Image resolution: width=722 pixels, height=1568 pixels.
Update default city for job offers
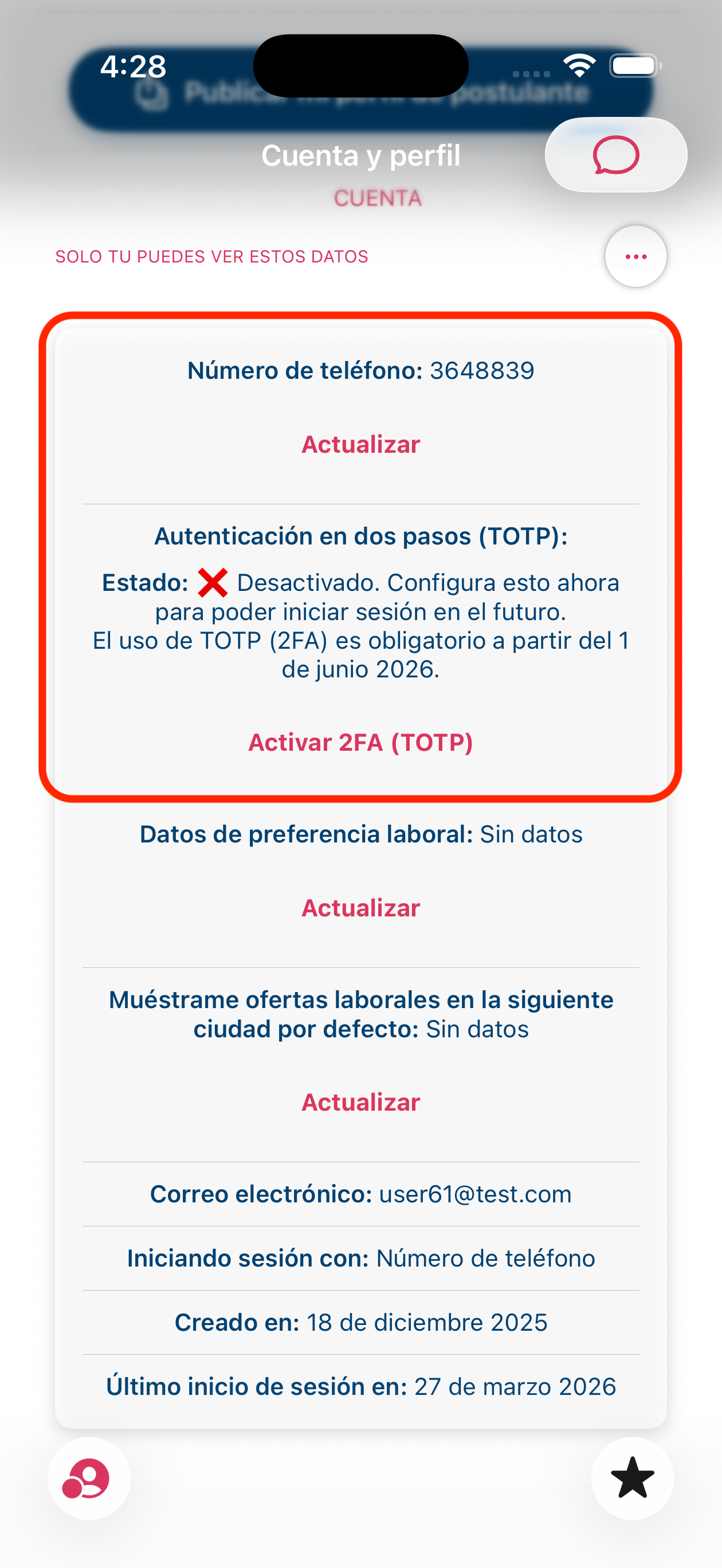(360, 1101)
